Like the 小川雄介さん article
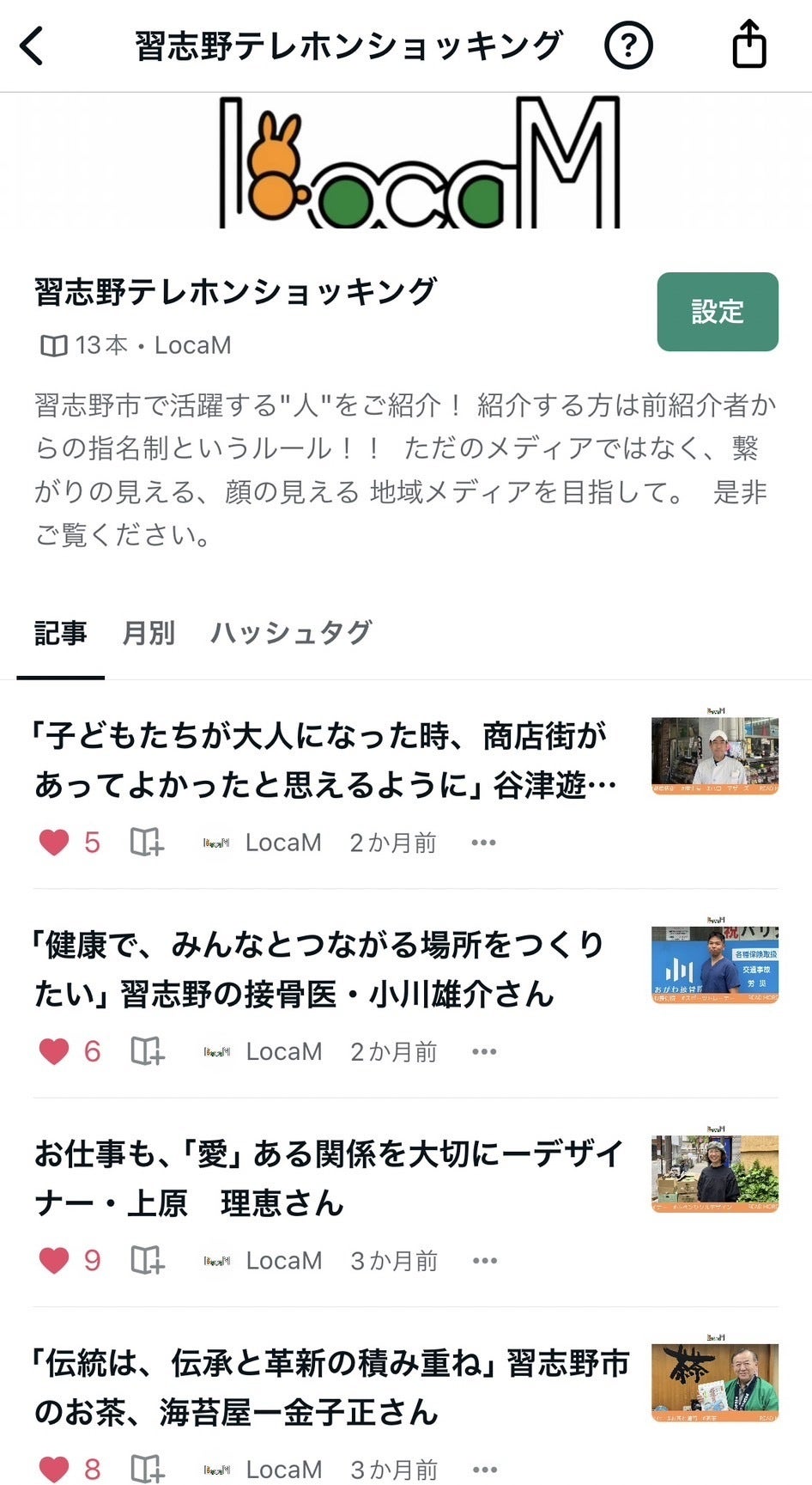The width and height of the screenshot is (812, 1485). click(54, 1051)
